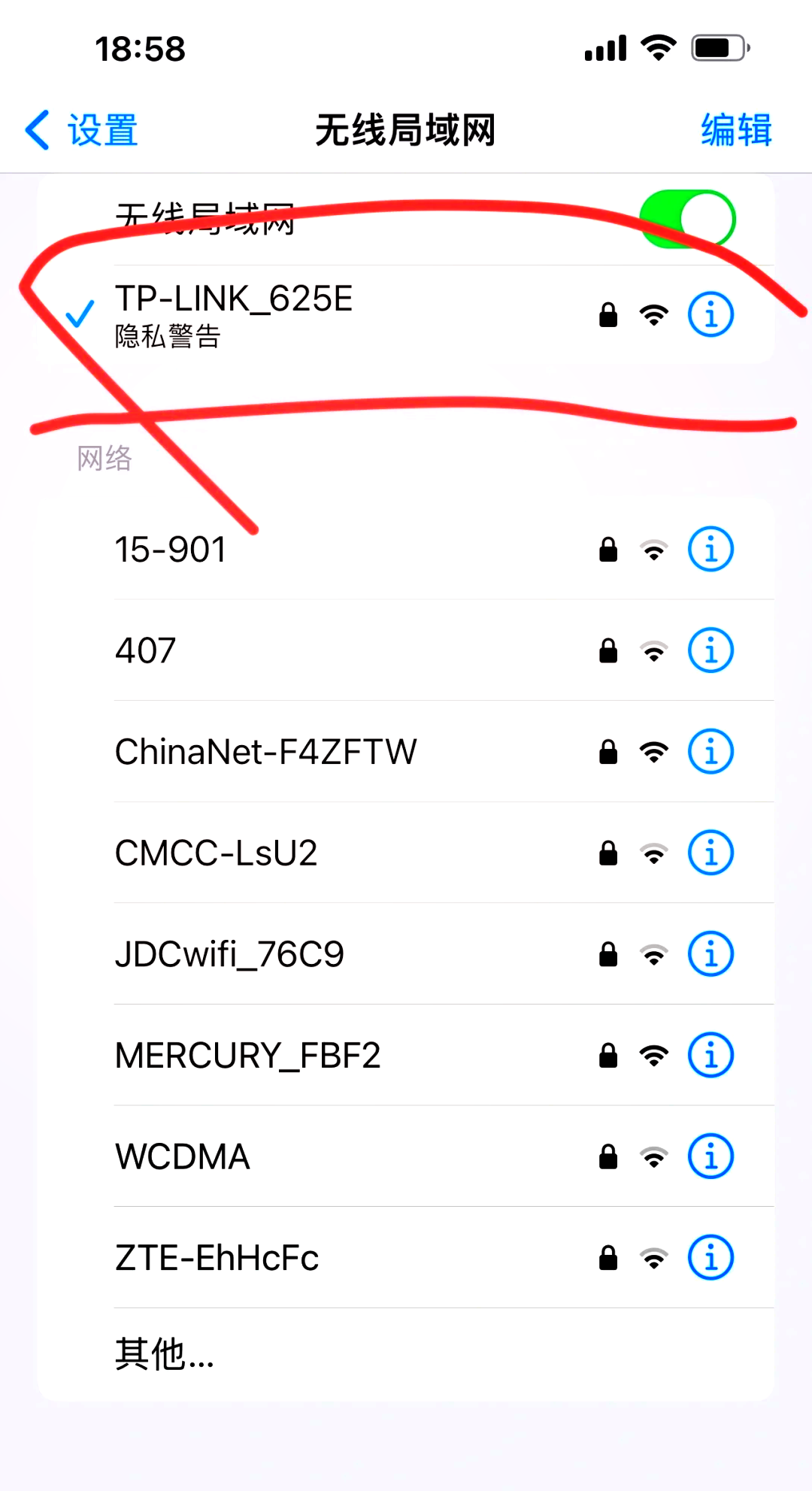Select the connected TP-LINK_625E network row

[301, 314]
